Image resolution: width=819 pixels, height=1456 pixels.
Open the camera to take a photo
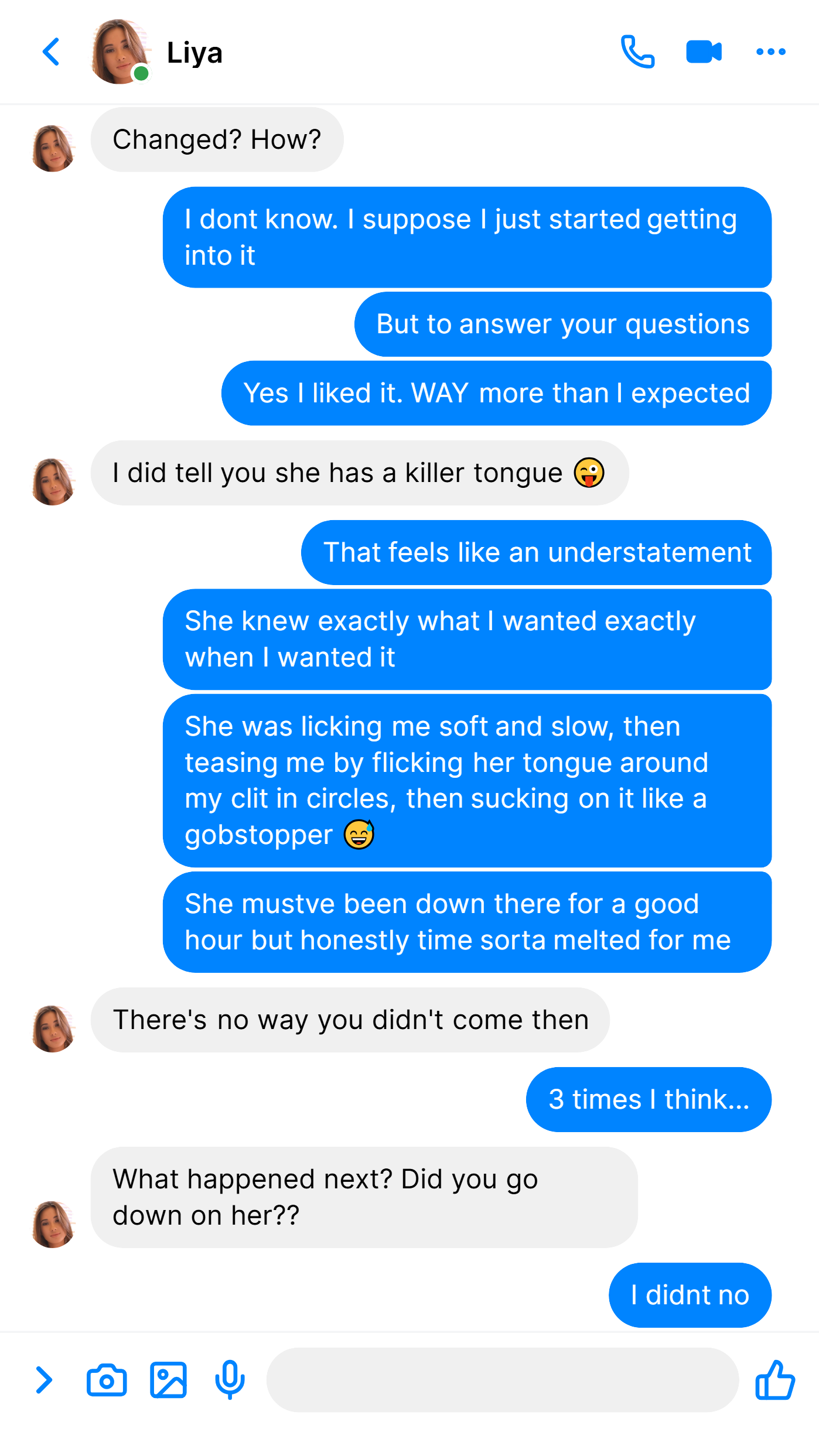[107, 1379]
